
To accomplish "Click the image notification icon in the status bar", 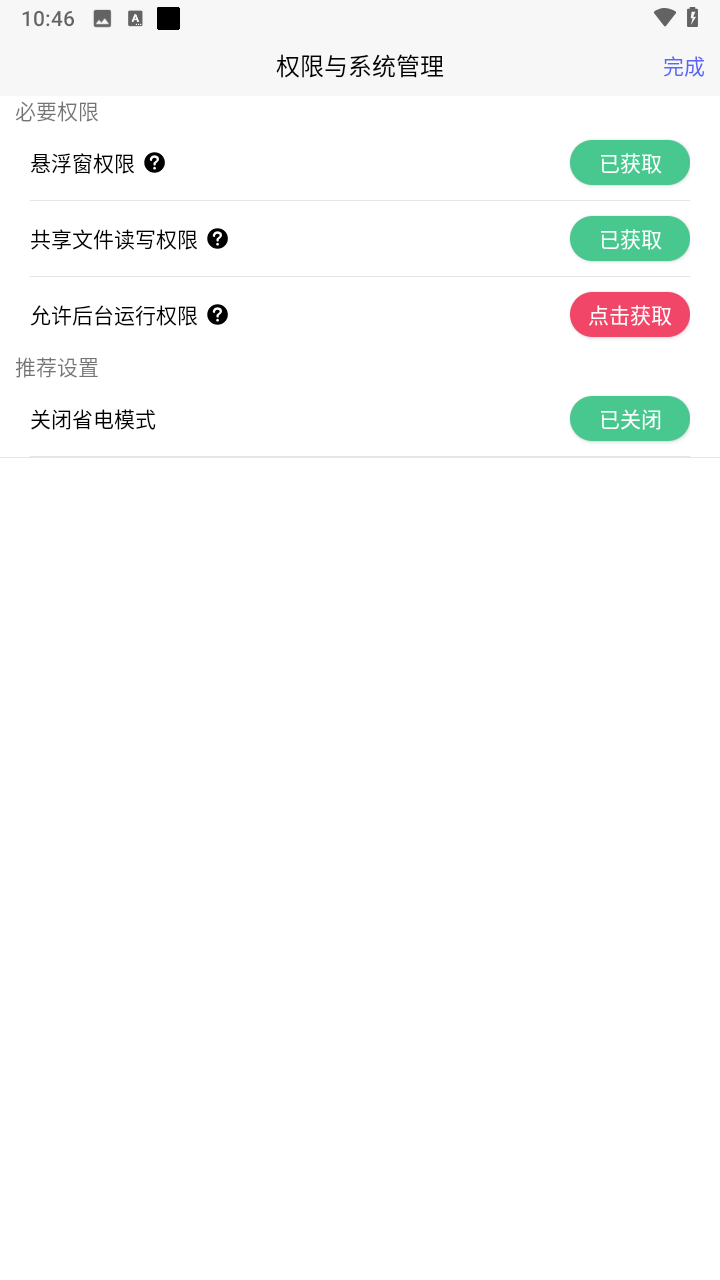I will (101, 17).
